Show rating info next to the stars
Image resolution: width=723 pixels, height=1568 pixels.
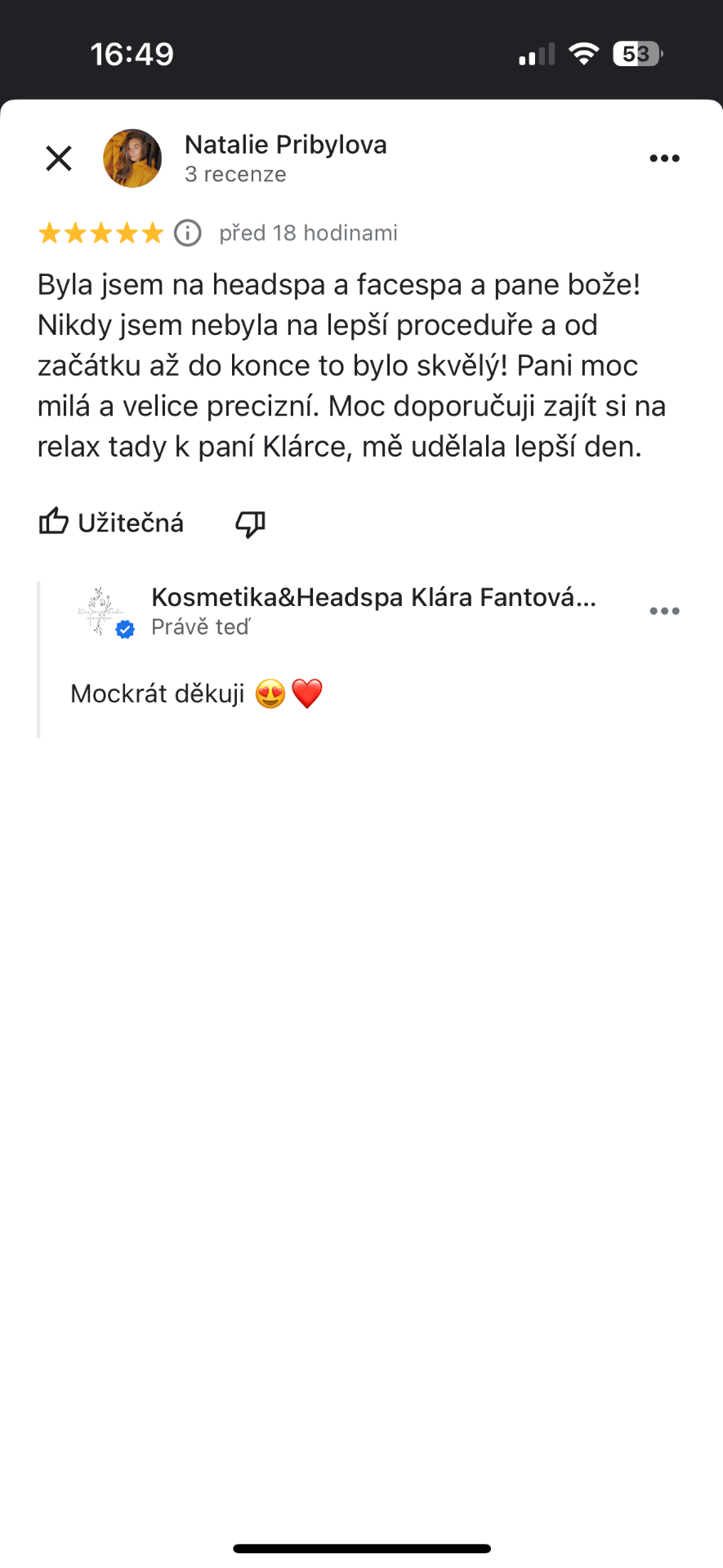click(x=188, y=234)
